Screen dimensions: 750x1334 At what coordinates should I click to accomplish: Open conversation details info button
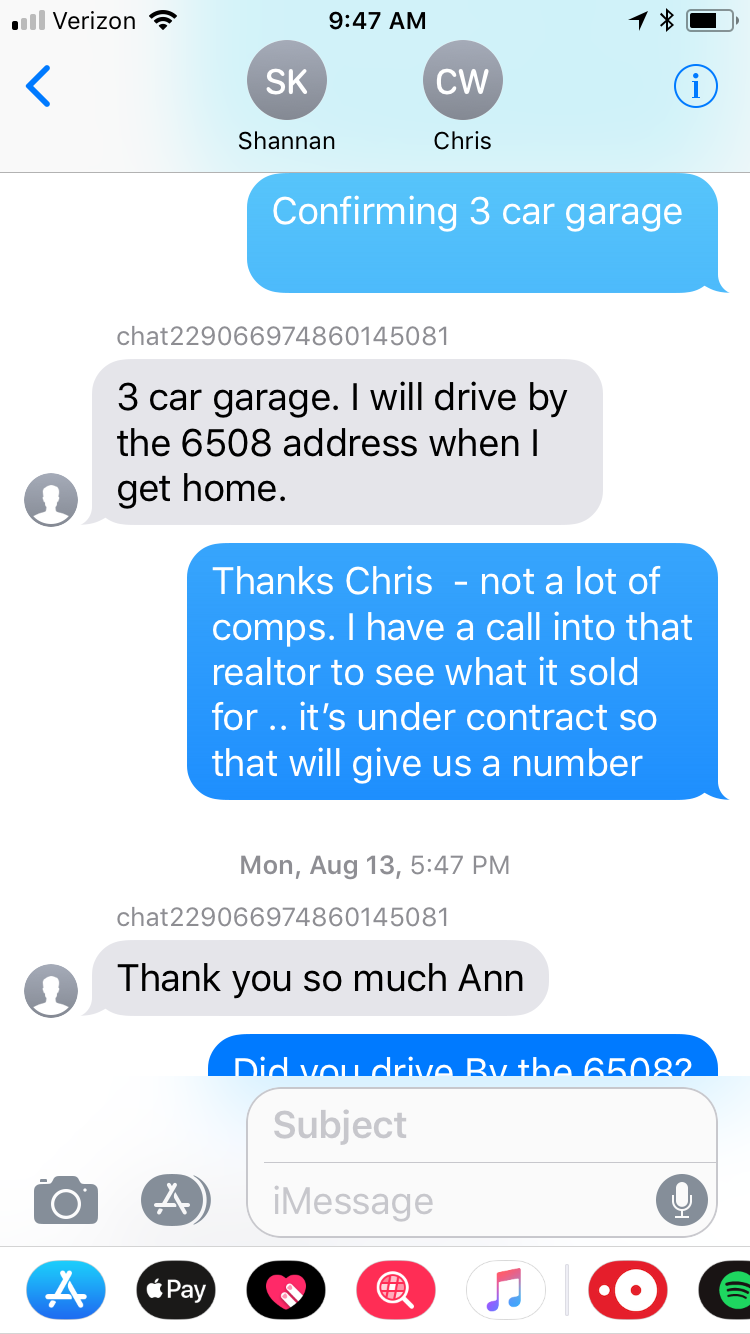[x=696, y=87]
